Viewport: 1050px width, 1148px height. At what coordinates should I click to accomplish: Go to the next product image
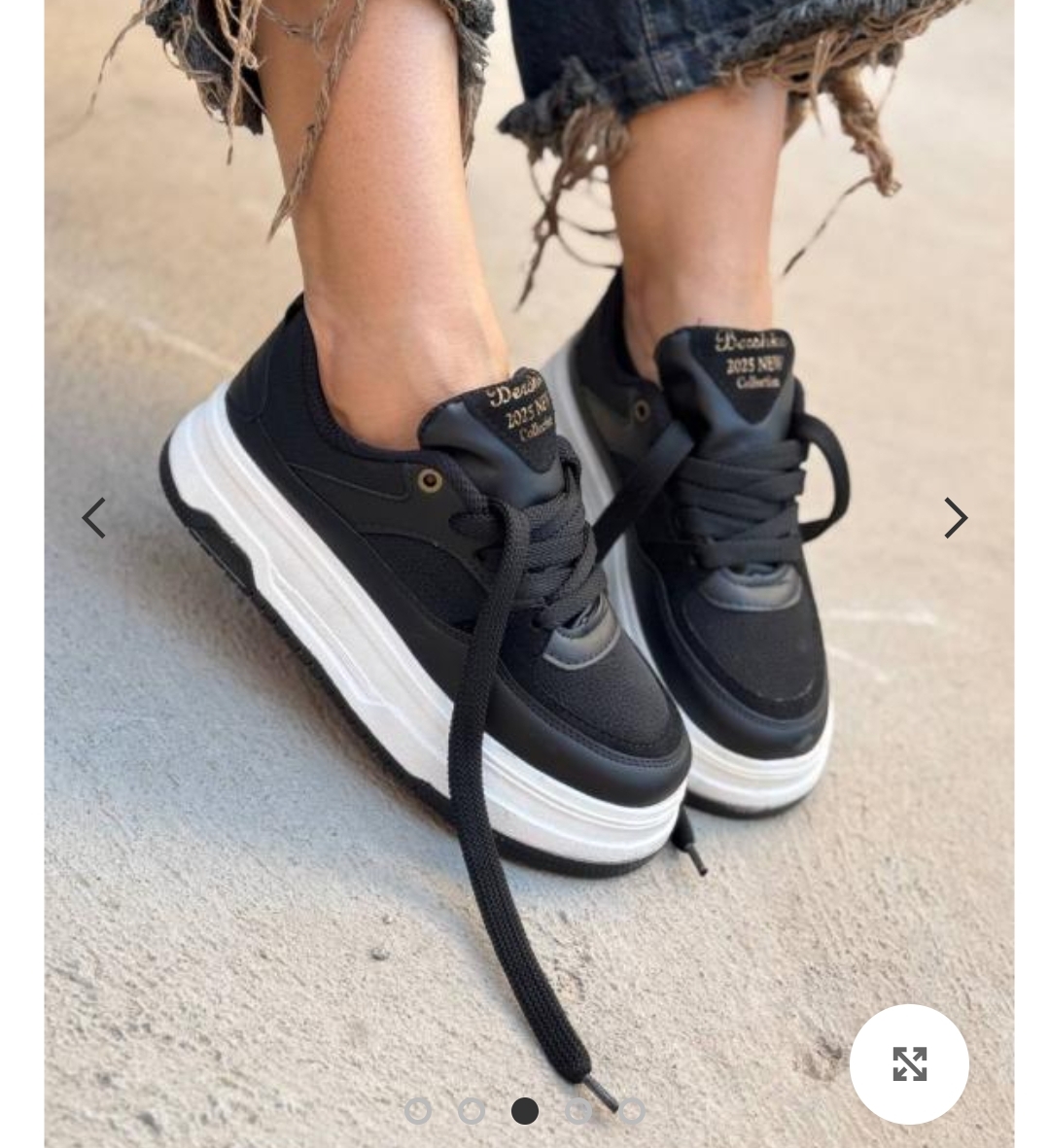pos(955,518)
